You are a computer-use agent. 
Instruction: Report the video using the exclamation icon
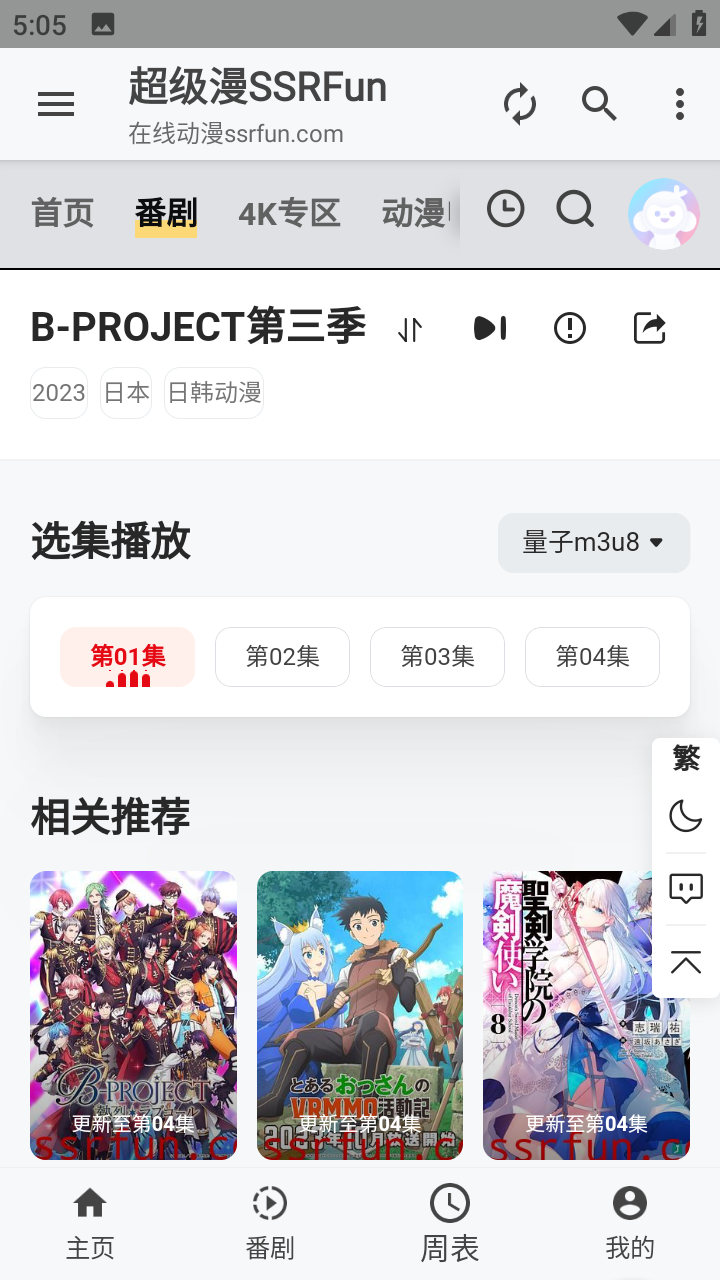[x=569, y=328]
